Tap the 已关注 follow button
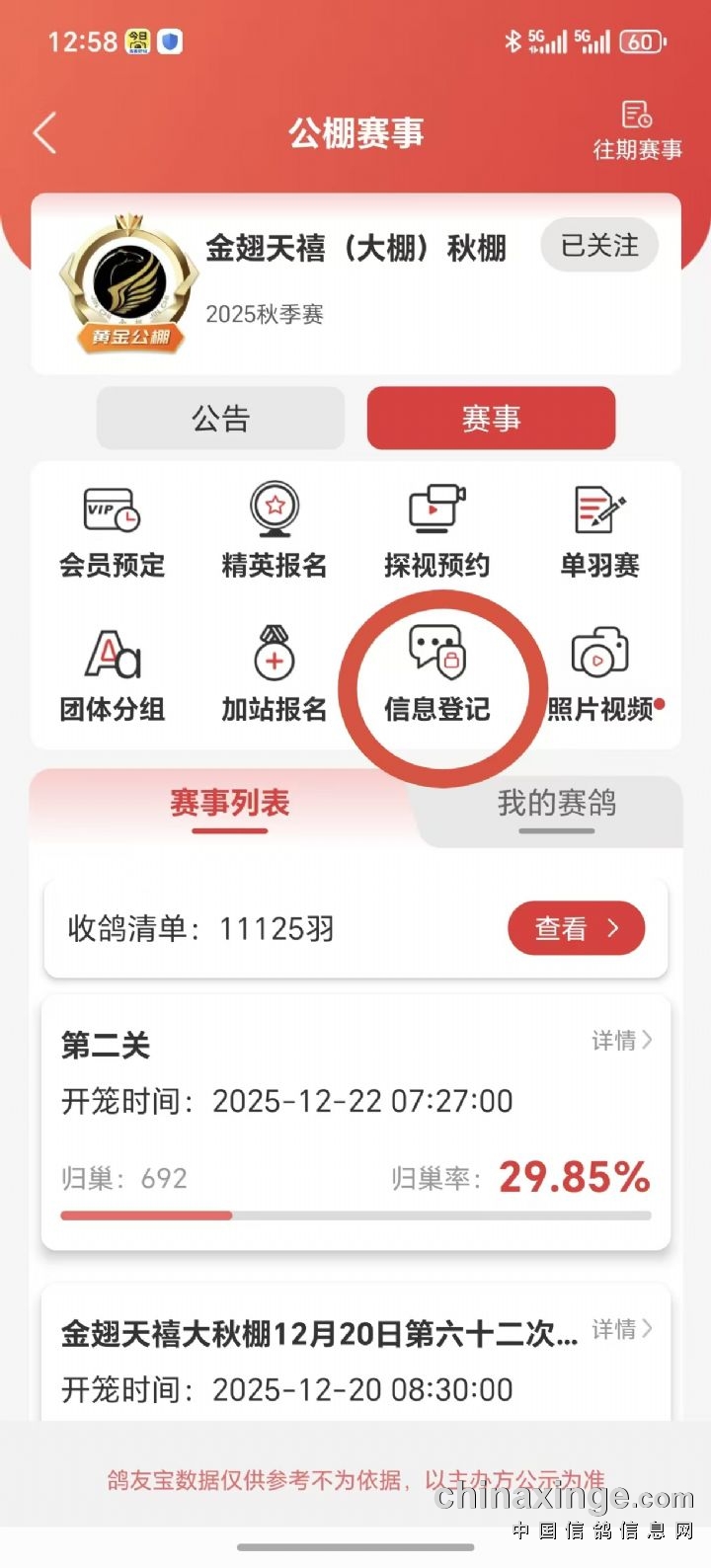The image size is (711, 1568). click(599, 246)
